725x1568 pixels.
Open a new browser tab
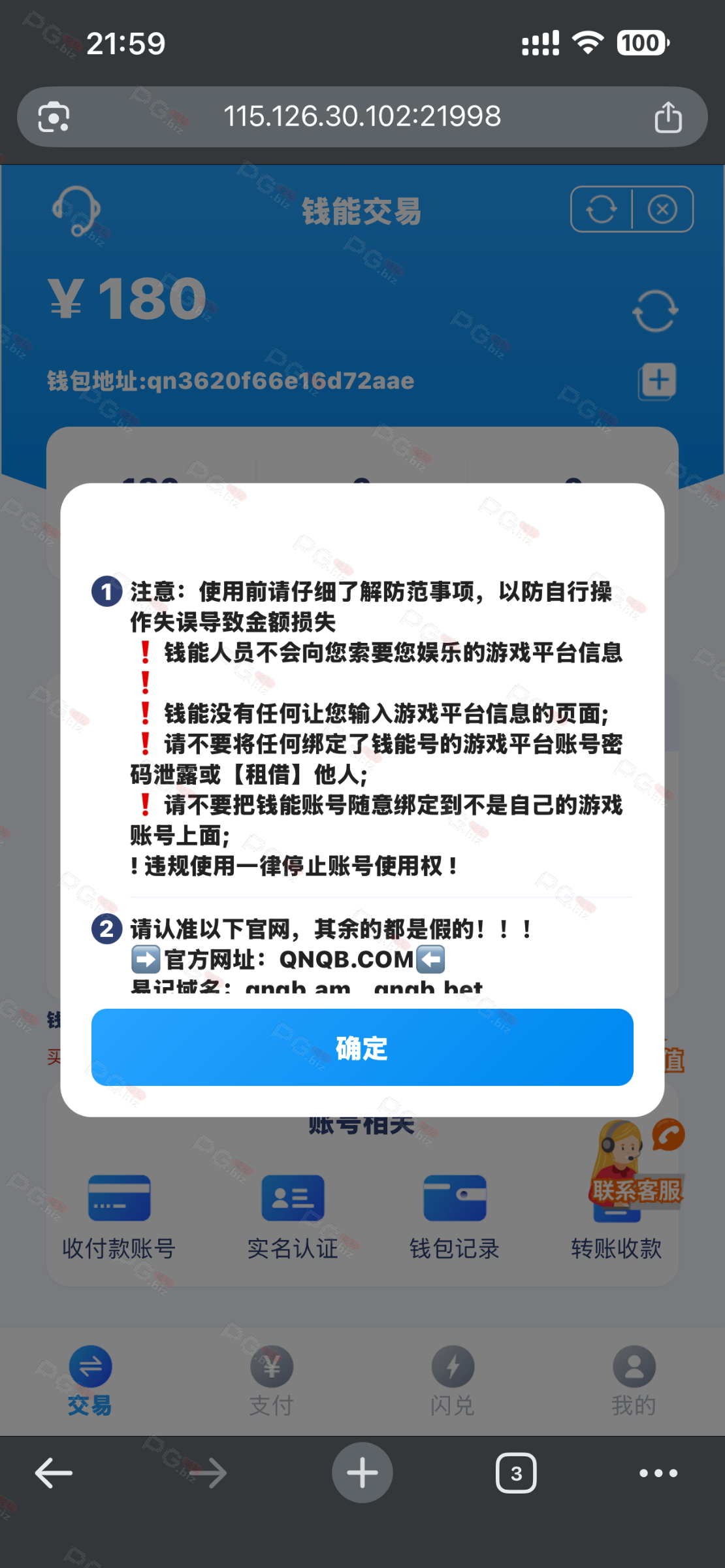362,1473
